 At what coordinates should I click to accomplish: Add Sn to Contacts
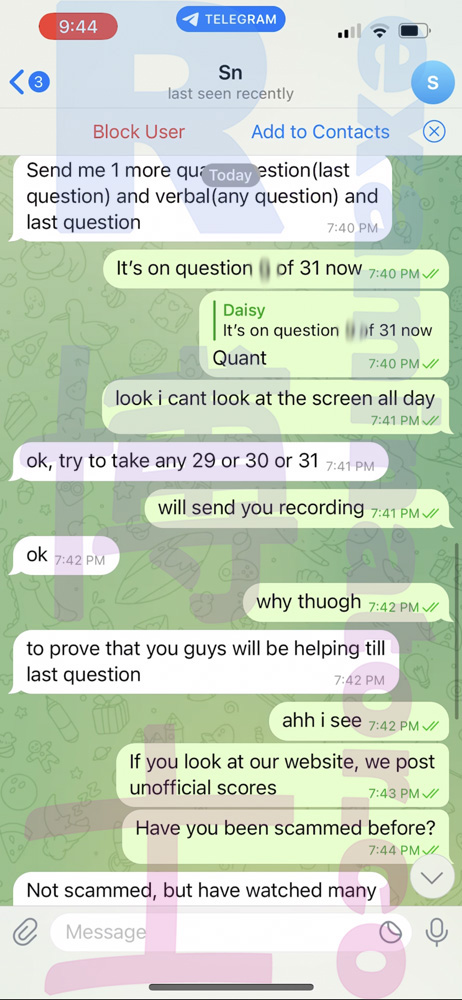pyautogui.click(x=320, y=132)
